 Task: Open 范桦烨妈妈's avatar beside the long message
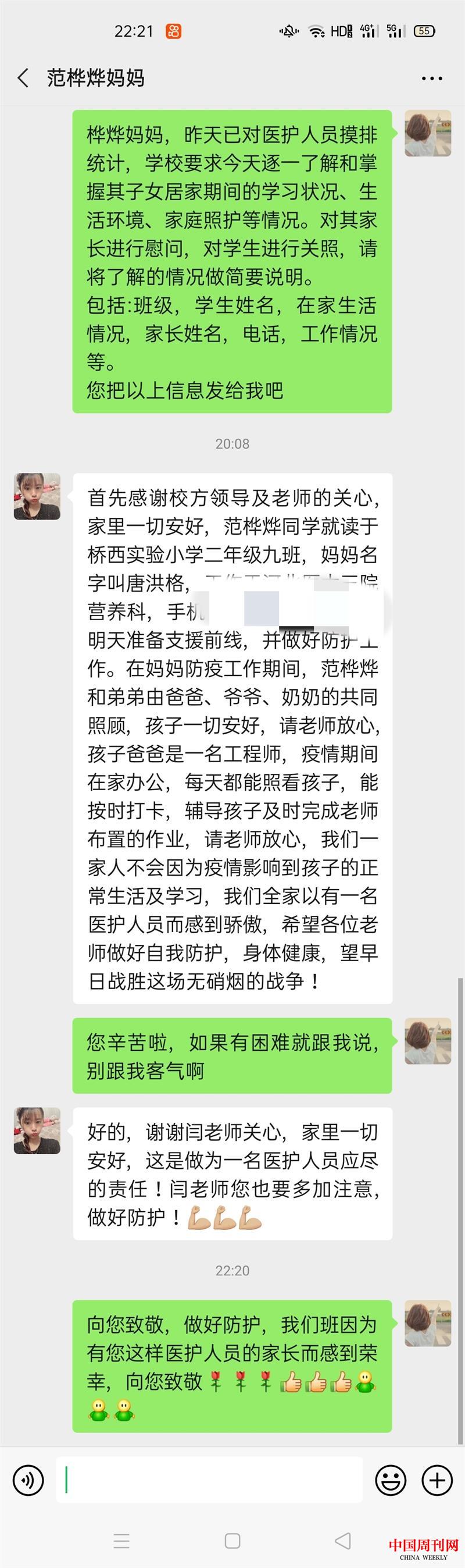pyautogui.click(x=37, y=496)
